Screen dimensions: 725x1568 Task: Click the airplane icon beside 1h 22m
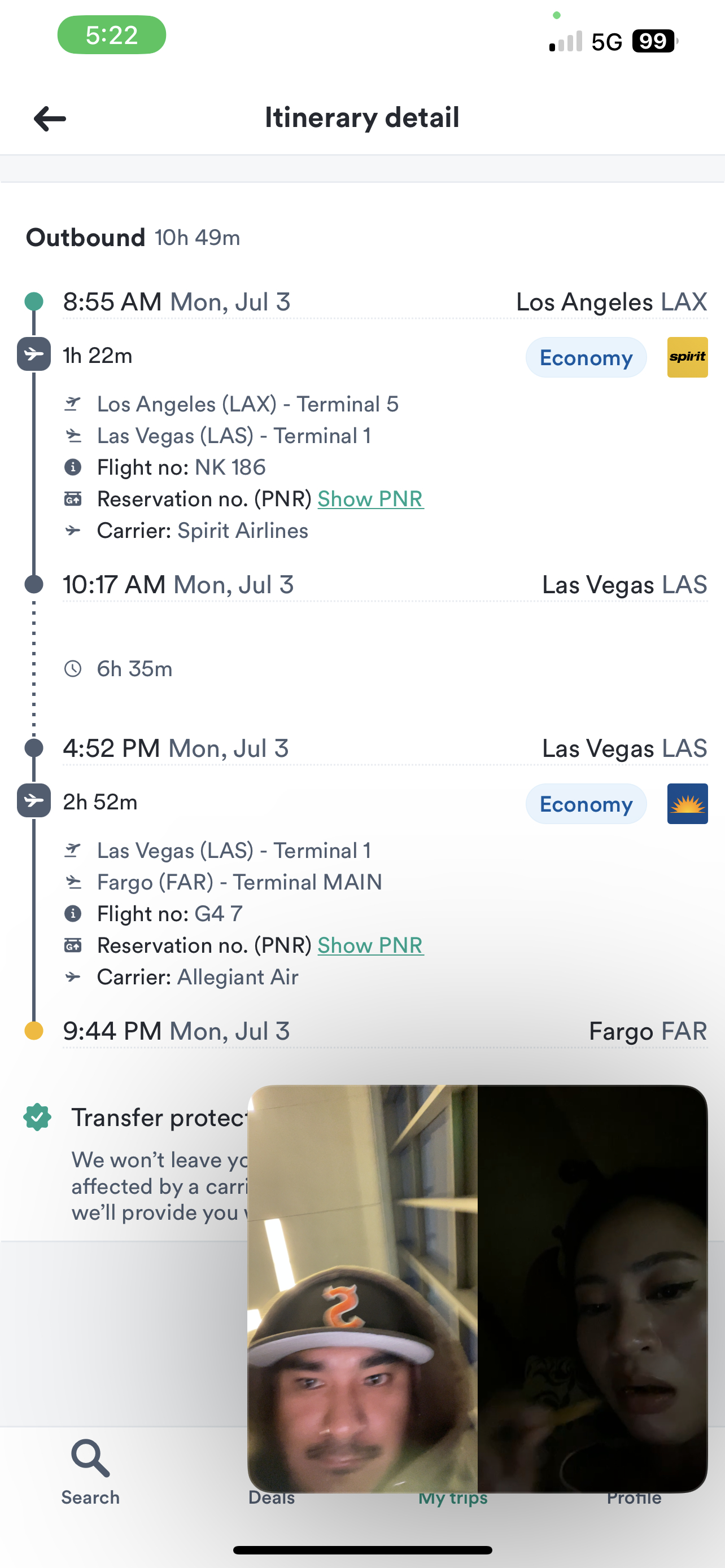pos(33,355)
